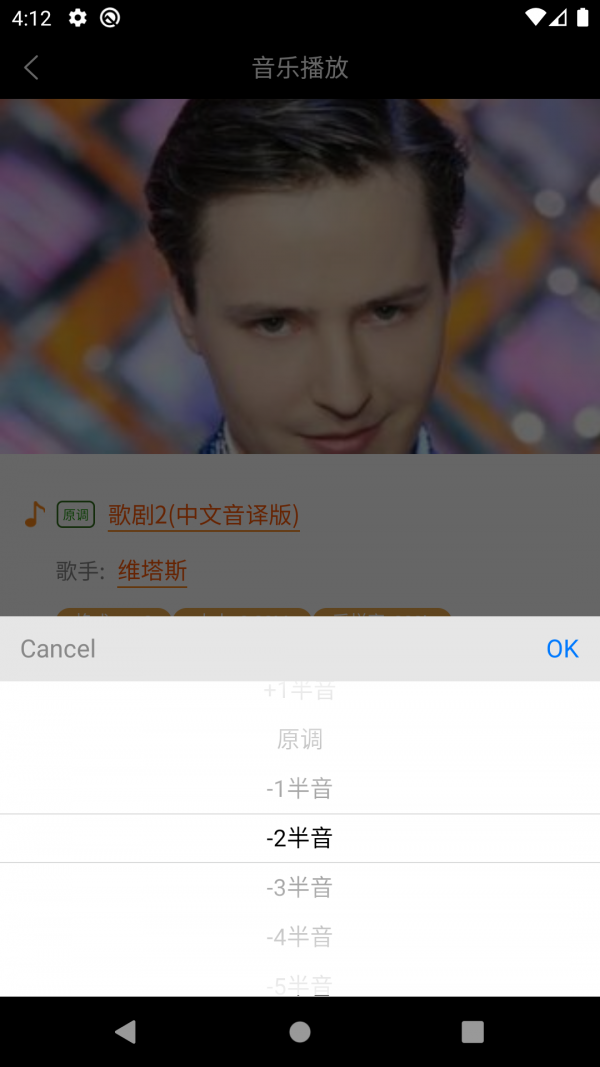Tap the Android home button
The width and height of the screenshot is (600, 1067).
click(300, 1032)
